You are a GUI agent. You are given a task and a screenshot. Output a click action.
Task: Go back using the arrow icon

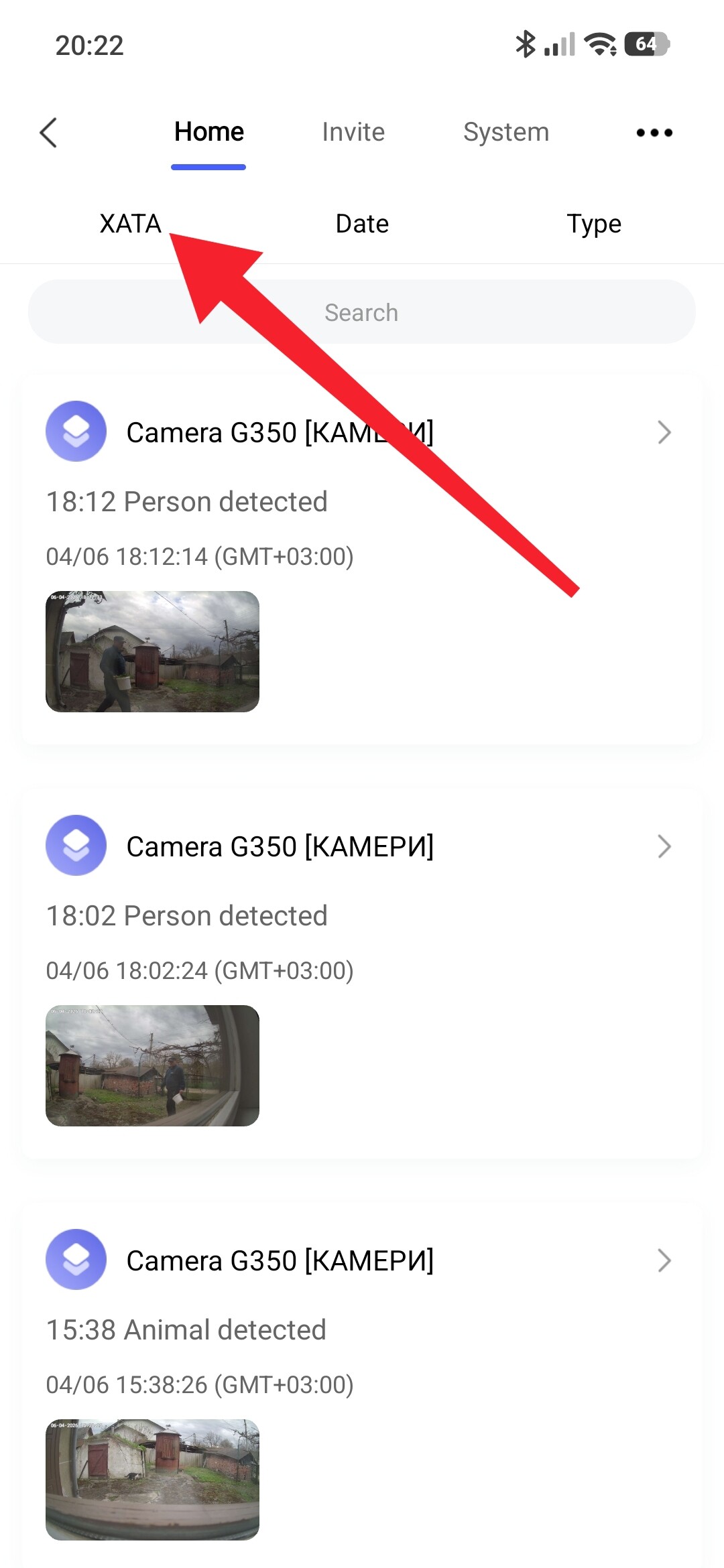(x=48, y=133)
